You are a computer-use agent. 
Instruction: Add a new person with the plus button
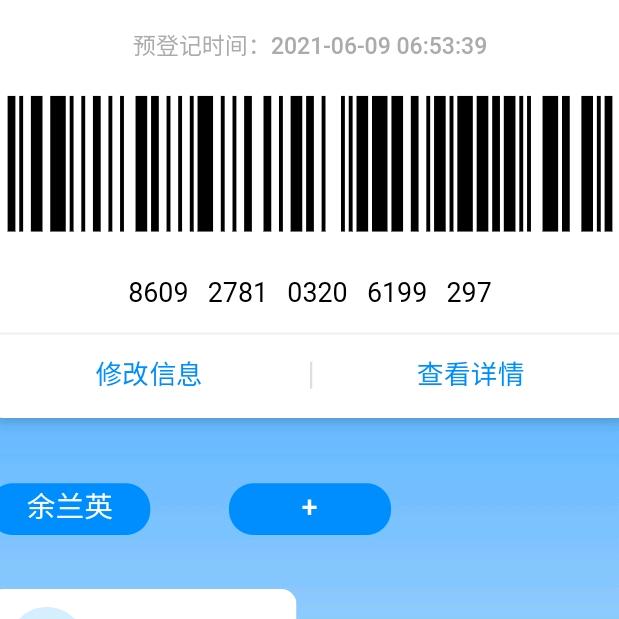click(x=309, y=508)
